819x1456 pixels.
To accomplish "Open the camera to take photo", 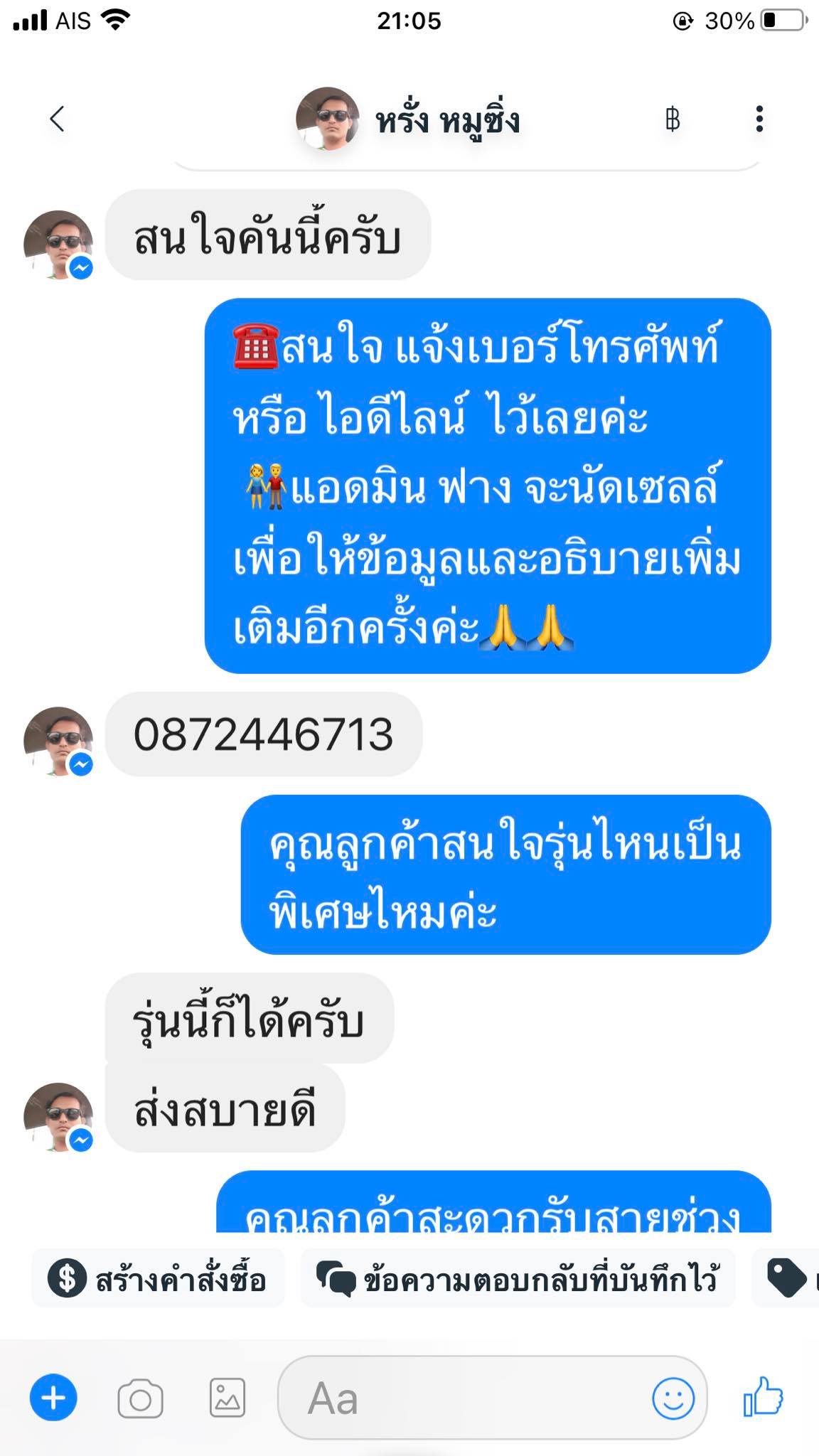I will (x=140, y=1398).
